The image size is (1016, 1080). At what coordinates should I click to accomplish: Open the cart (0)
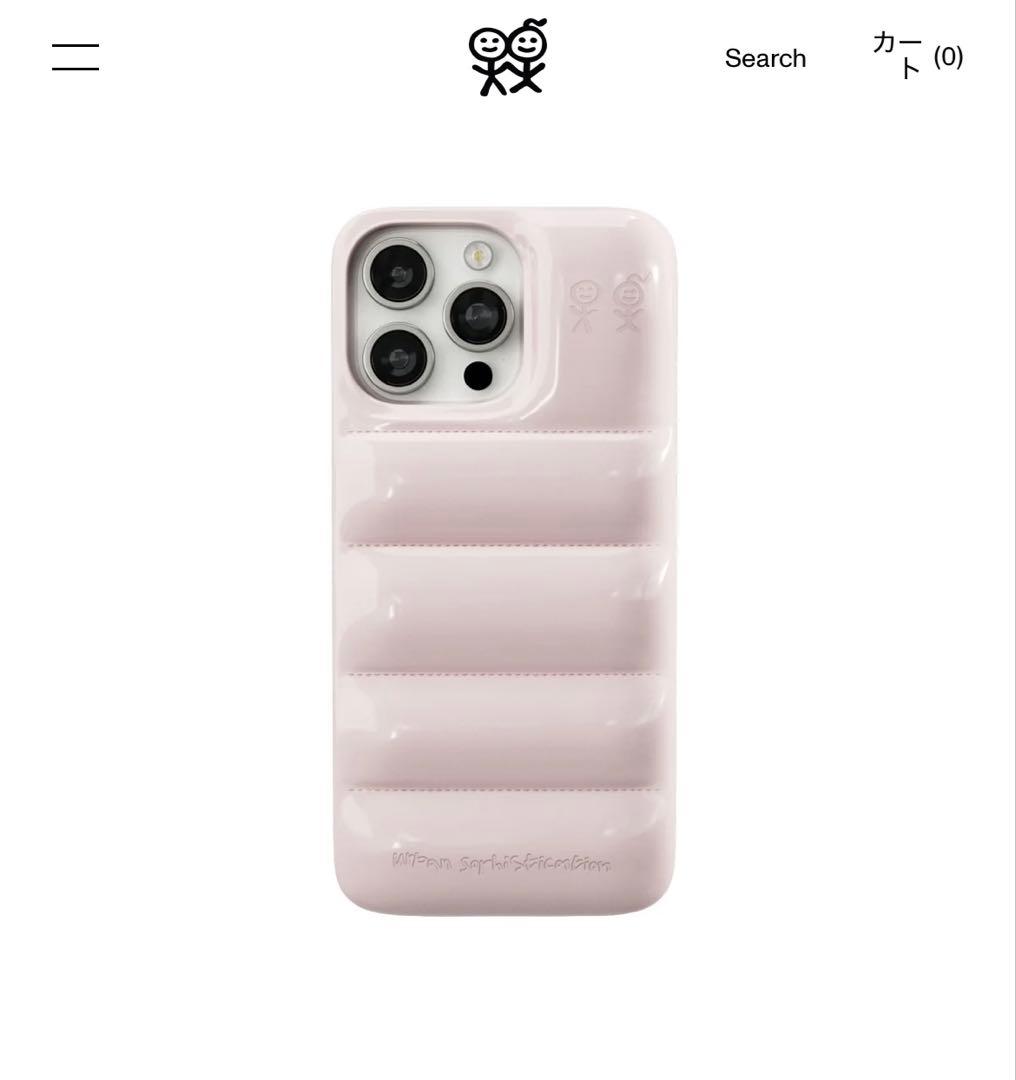(917, 56)
